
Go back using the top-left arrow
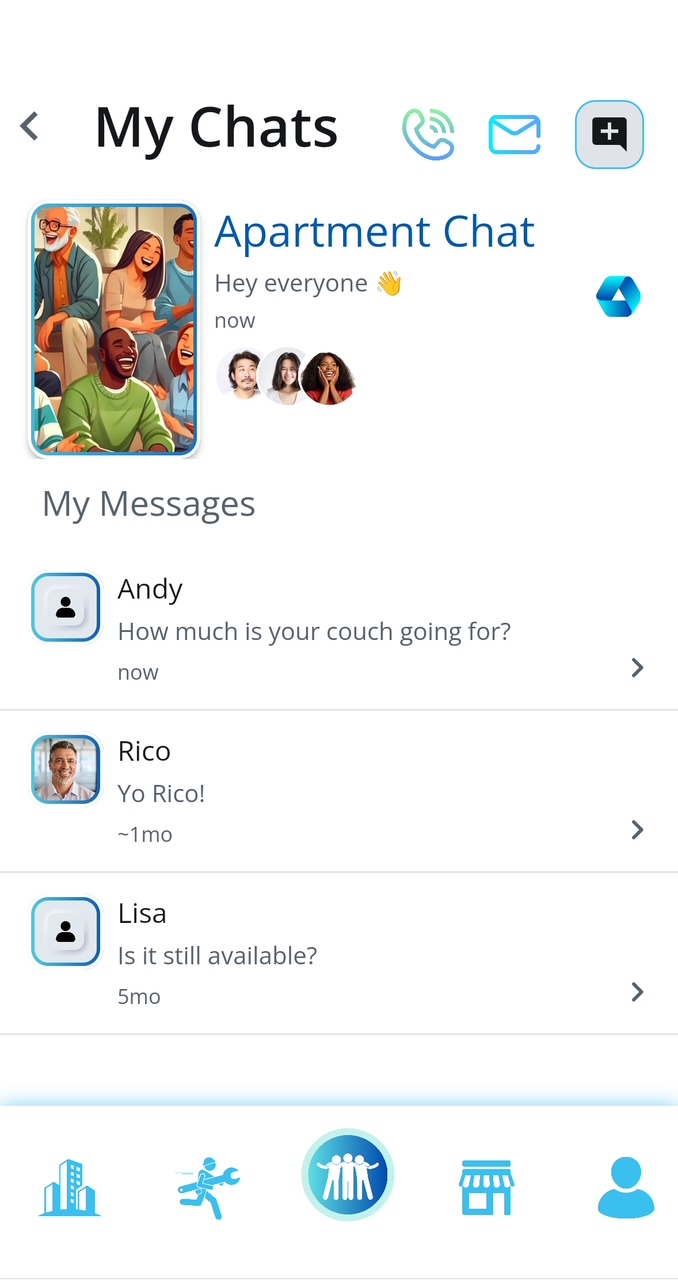tap(30, 127)
